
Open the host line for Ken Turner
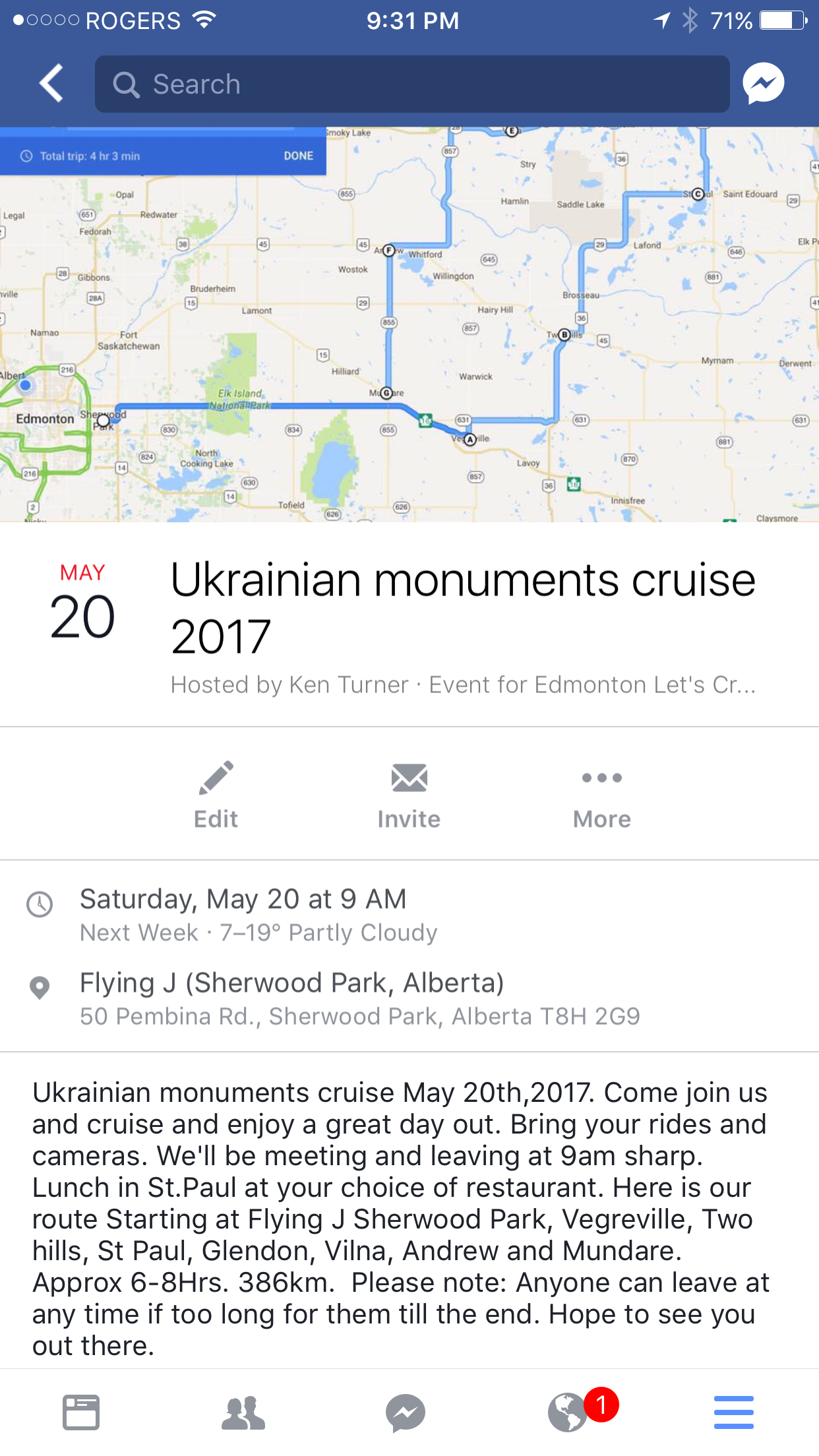coord(289,685)
